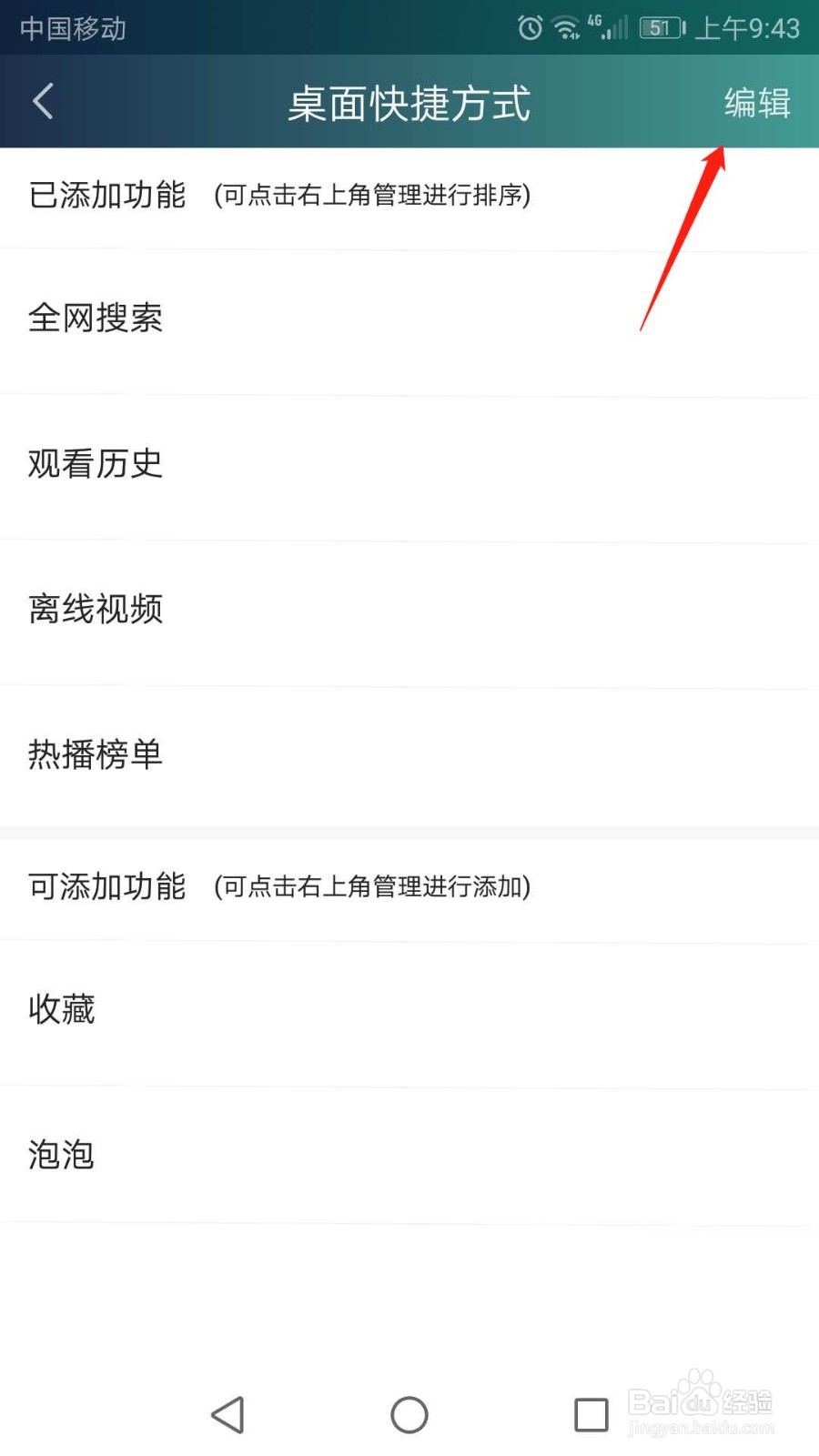Select the 观看历史 list item
The width and height of the screenshot is (819, 1456).
pos(95,464)
